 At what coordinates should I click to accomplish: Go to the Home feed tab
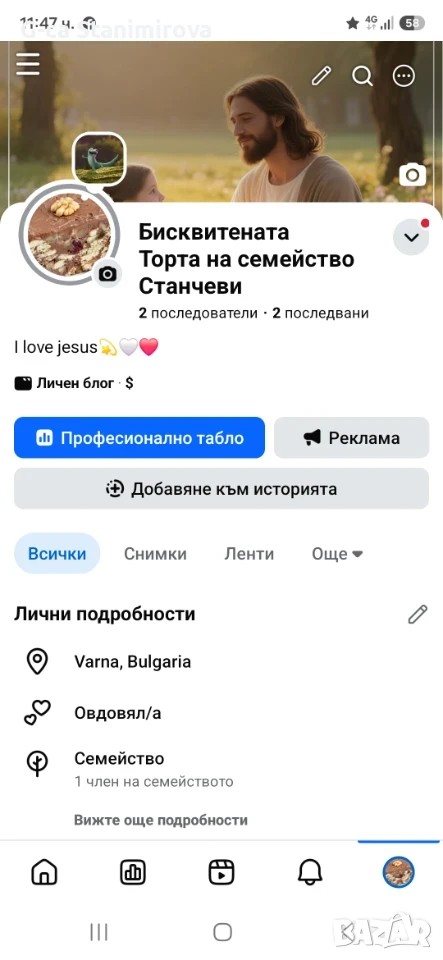44,871
